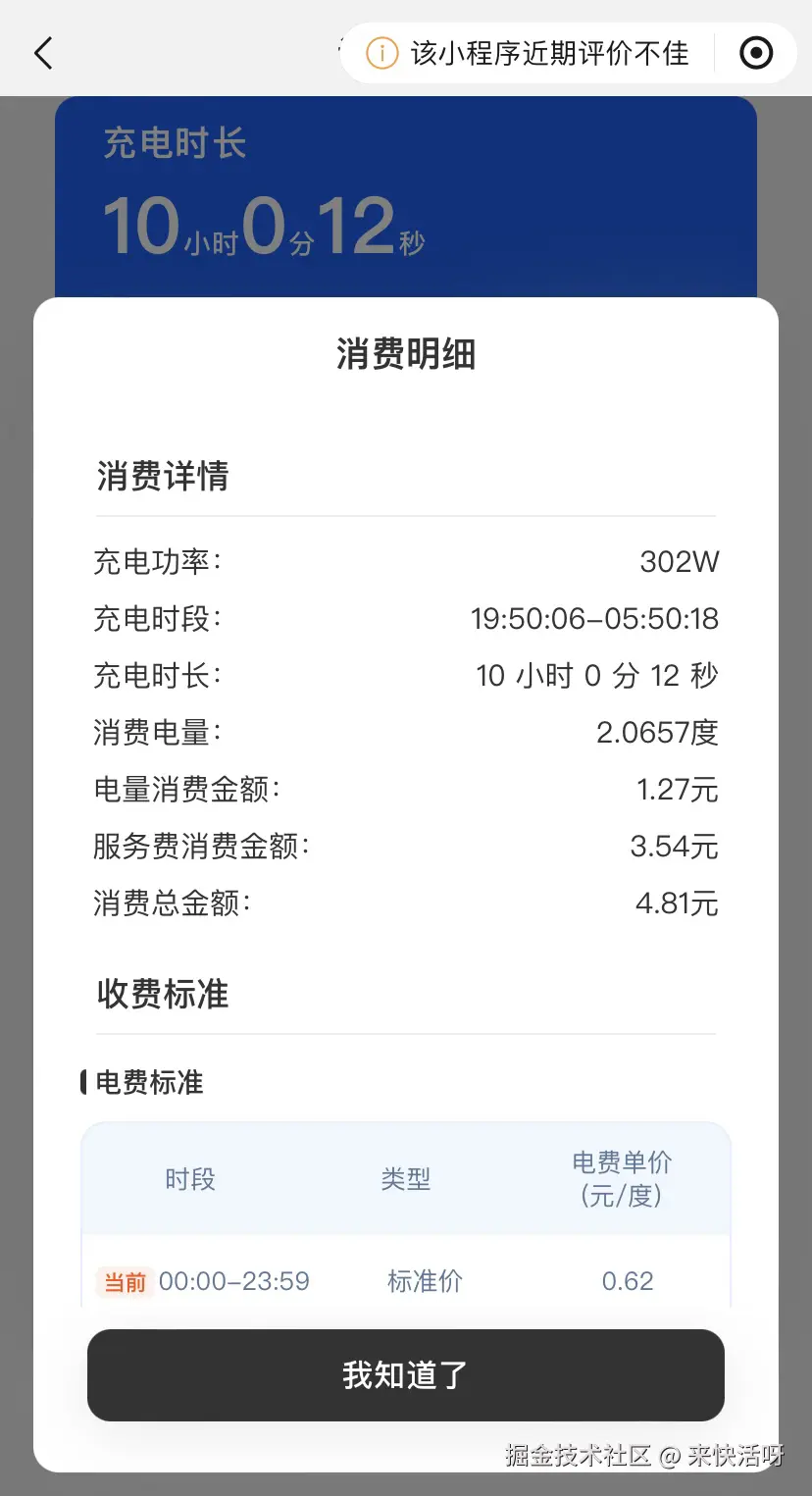
Task: Select the orange 当前 tag in the table
Action: pos(125,1281)
